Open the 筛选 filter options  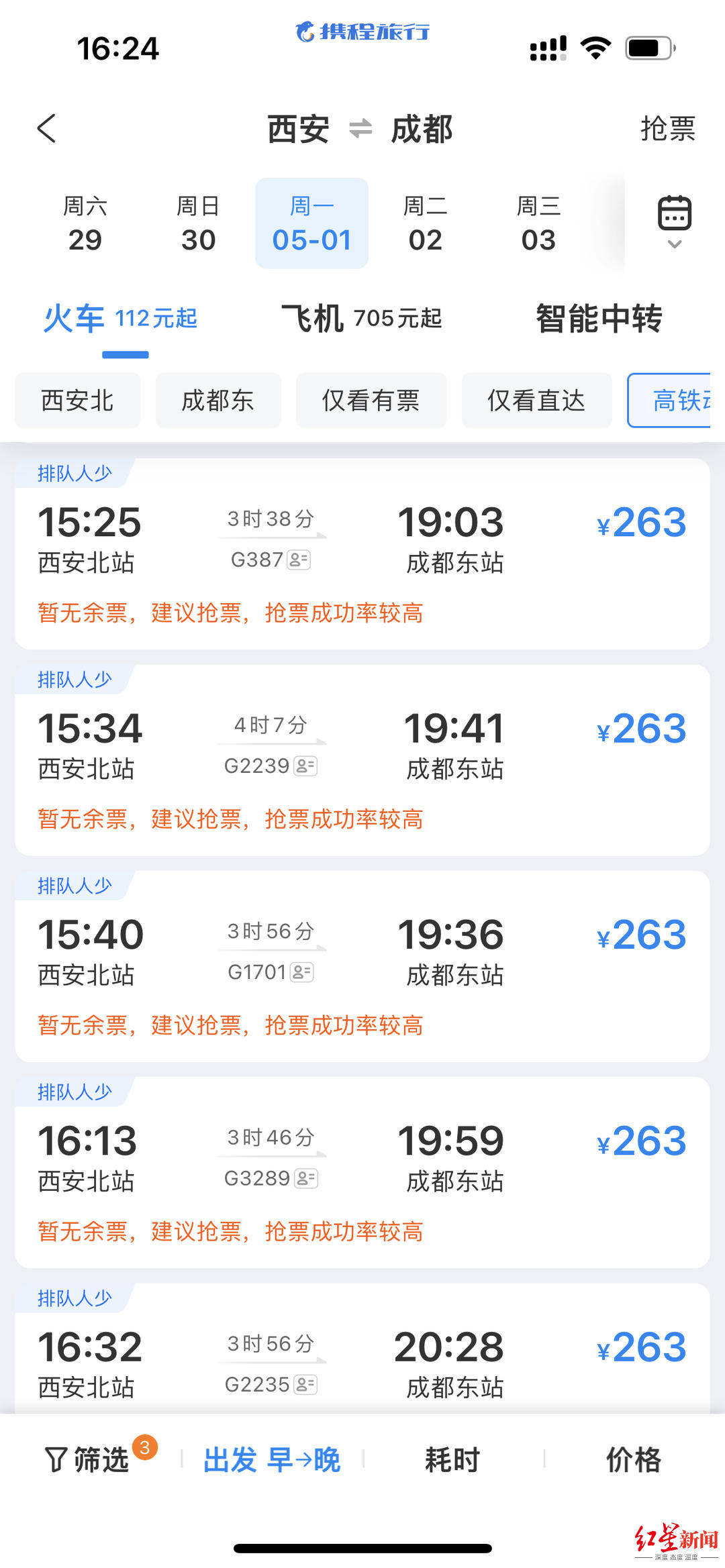(x=87, y=1459)
